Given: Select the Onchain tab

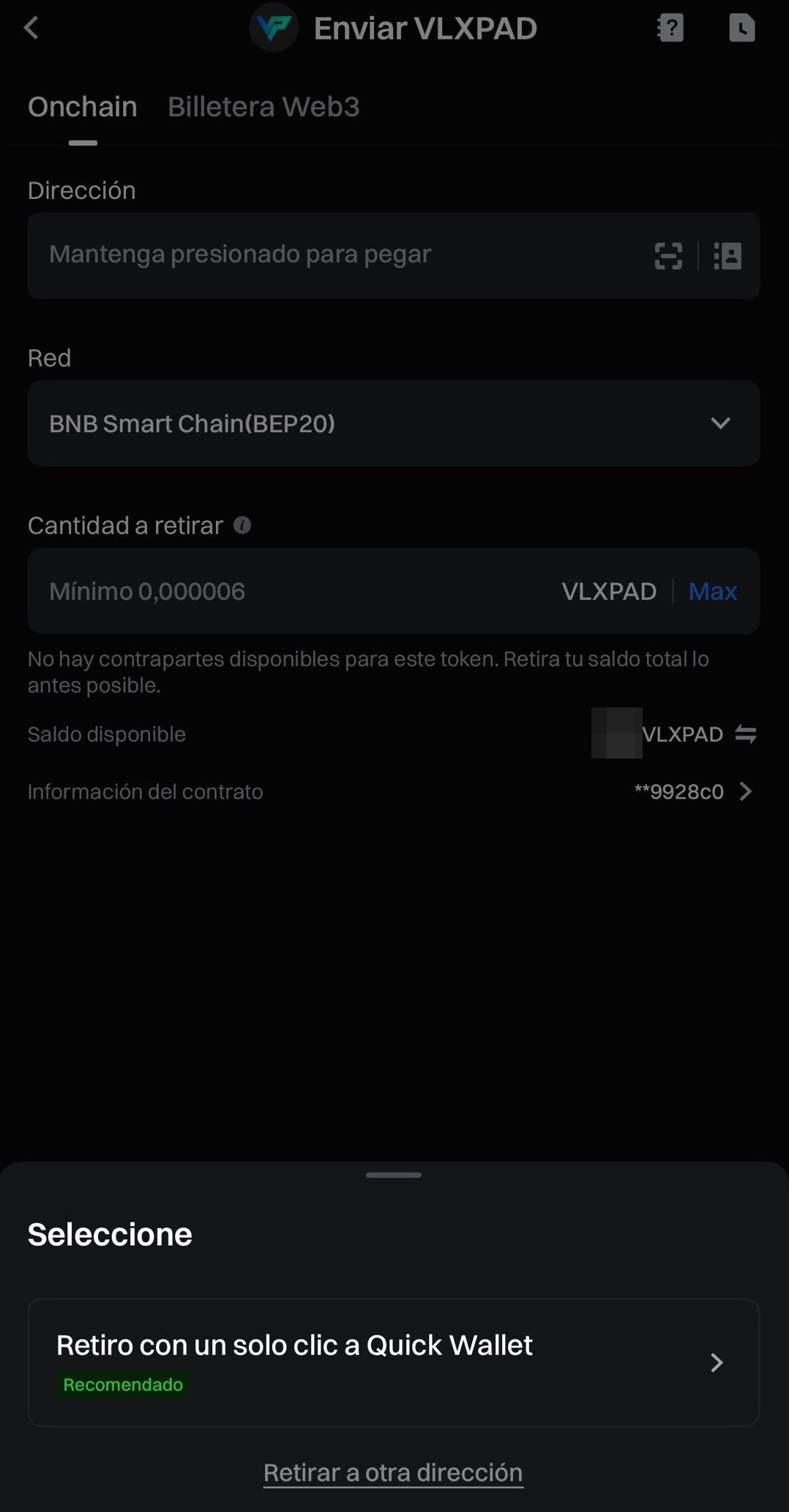Looking at the screenshot, I should [x=83, y=107].
